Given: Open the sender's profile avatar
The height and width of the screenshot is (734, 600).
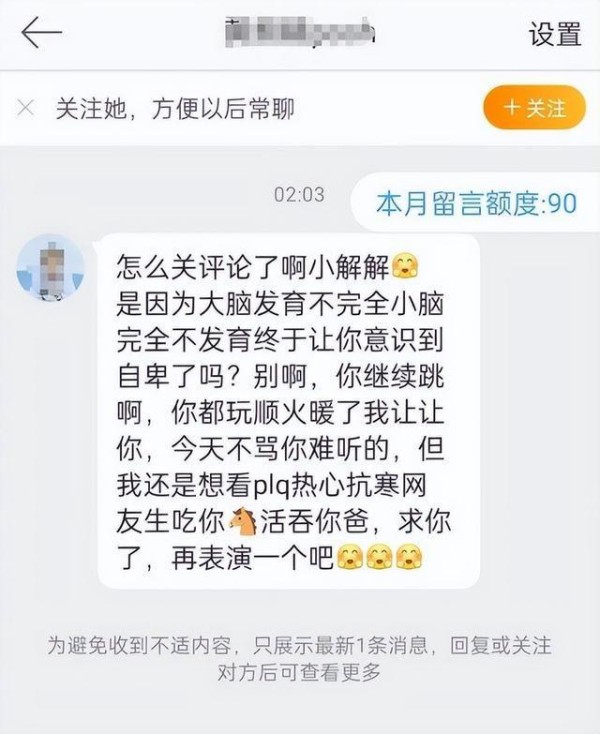Looking at the screenshot, I should tap(51, 267).
